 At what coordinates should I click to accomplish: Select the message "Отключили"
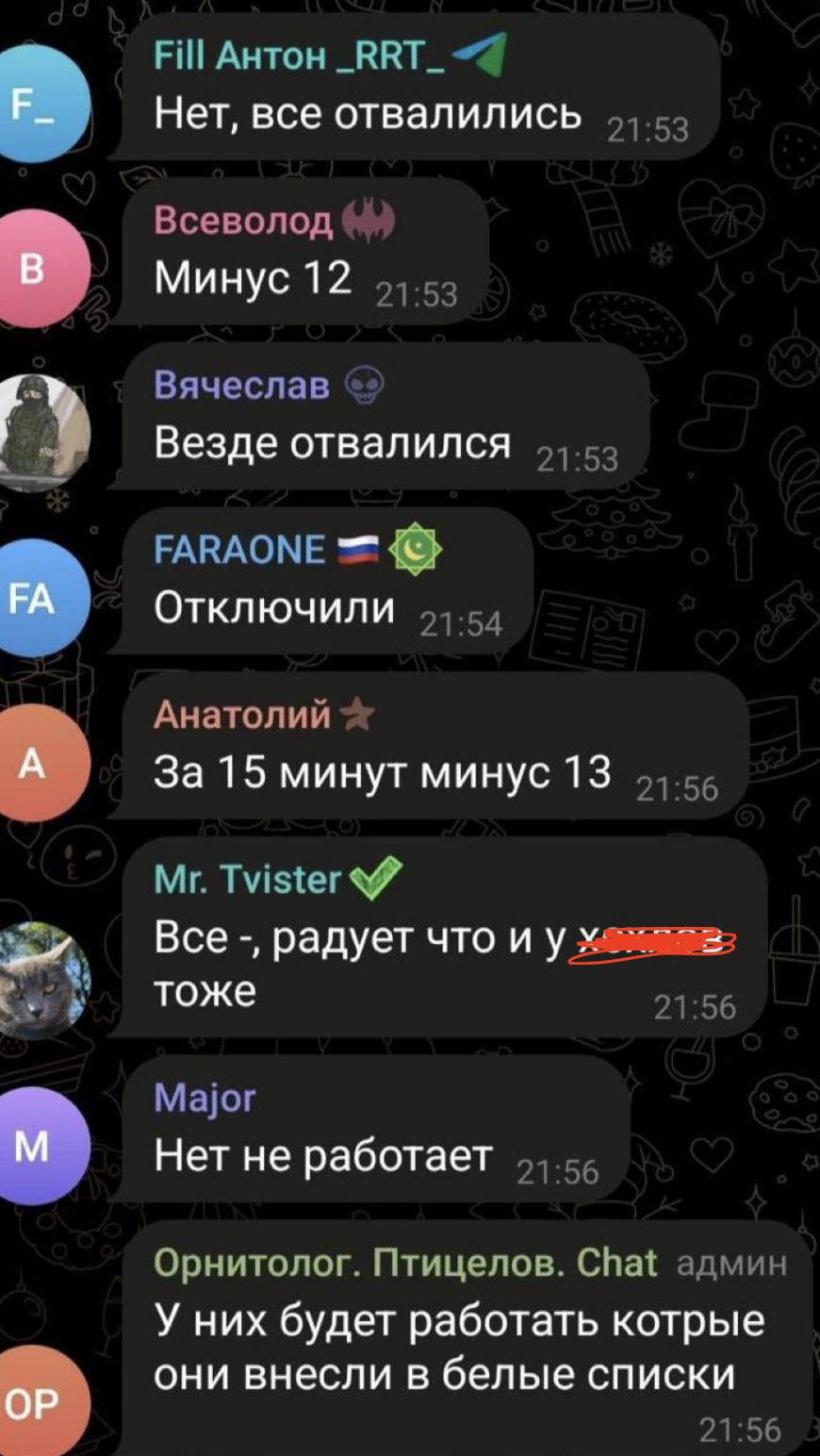274,608
